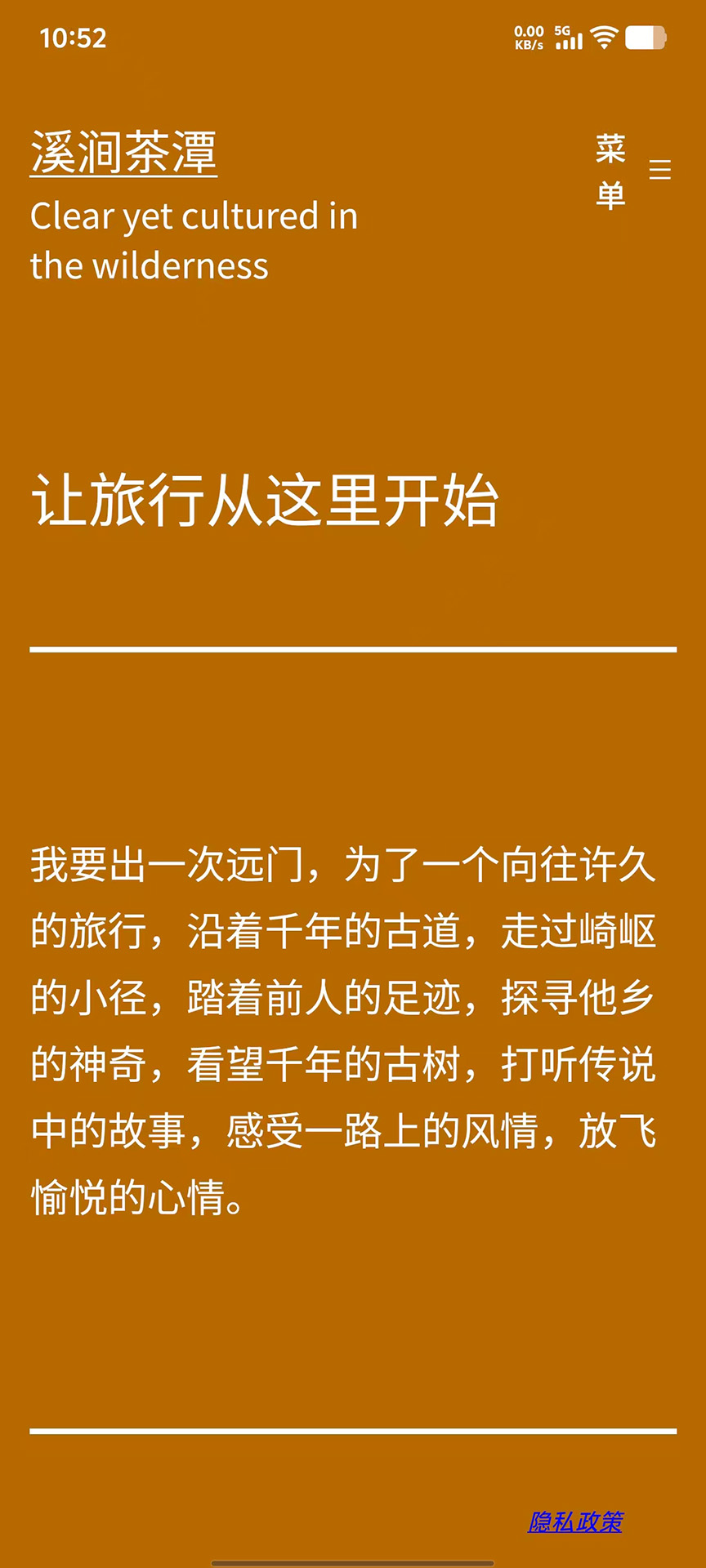Tap the three-line menu glyph next to 菜单
Screen dimensions: 706x1568
click(660, 169)
